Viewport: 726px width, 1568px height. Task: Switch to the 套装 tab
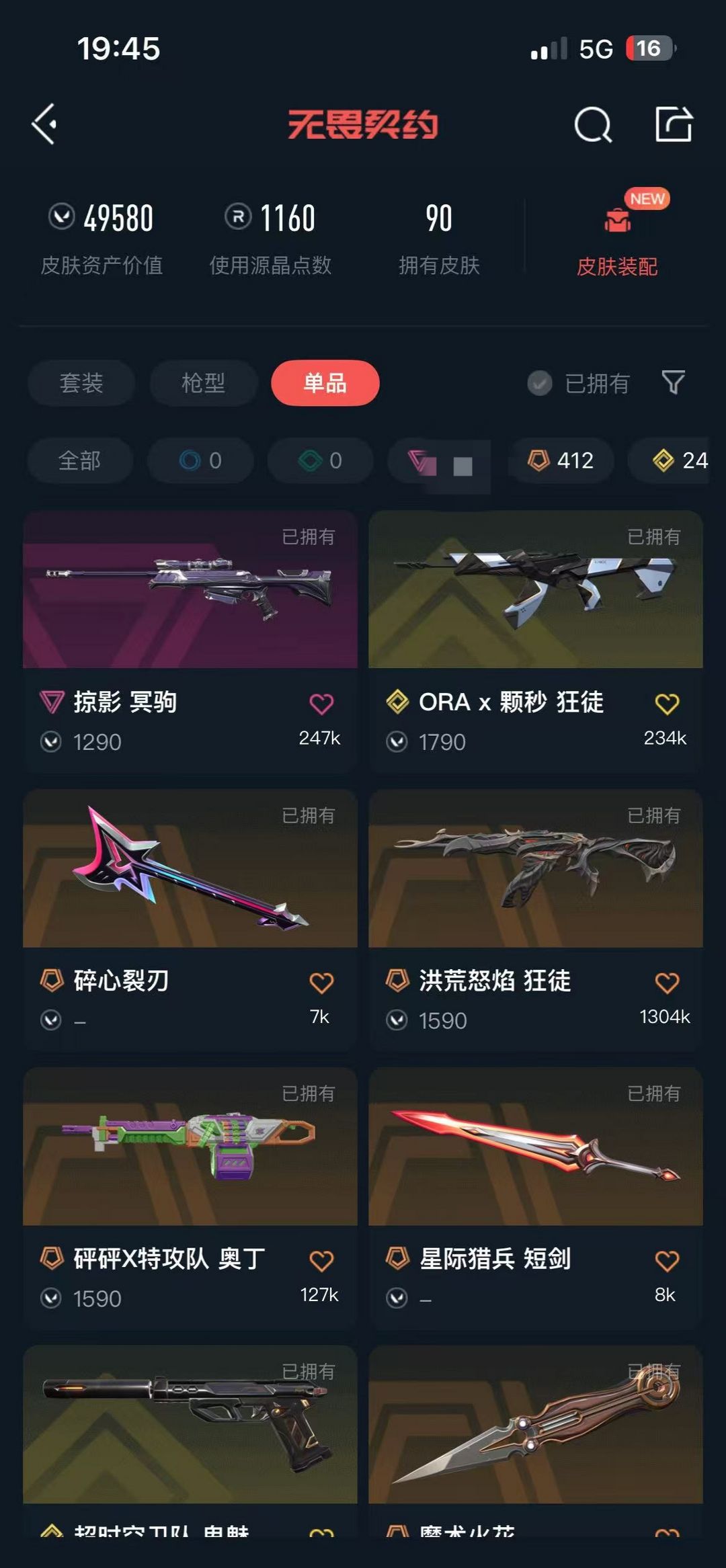coord(81,383)
